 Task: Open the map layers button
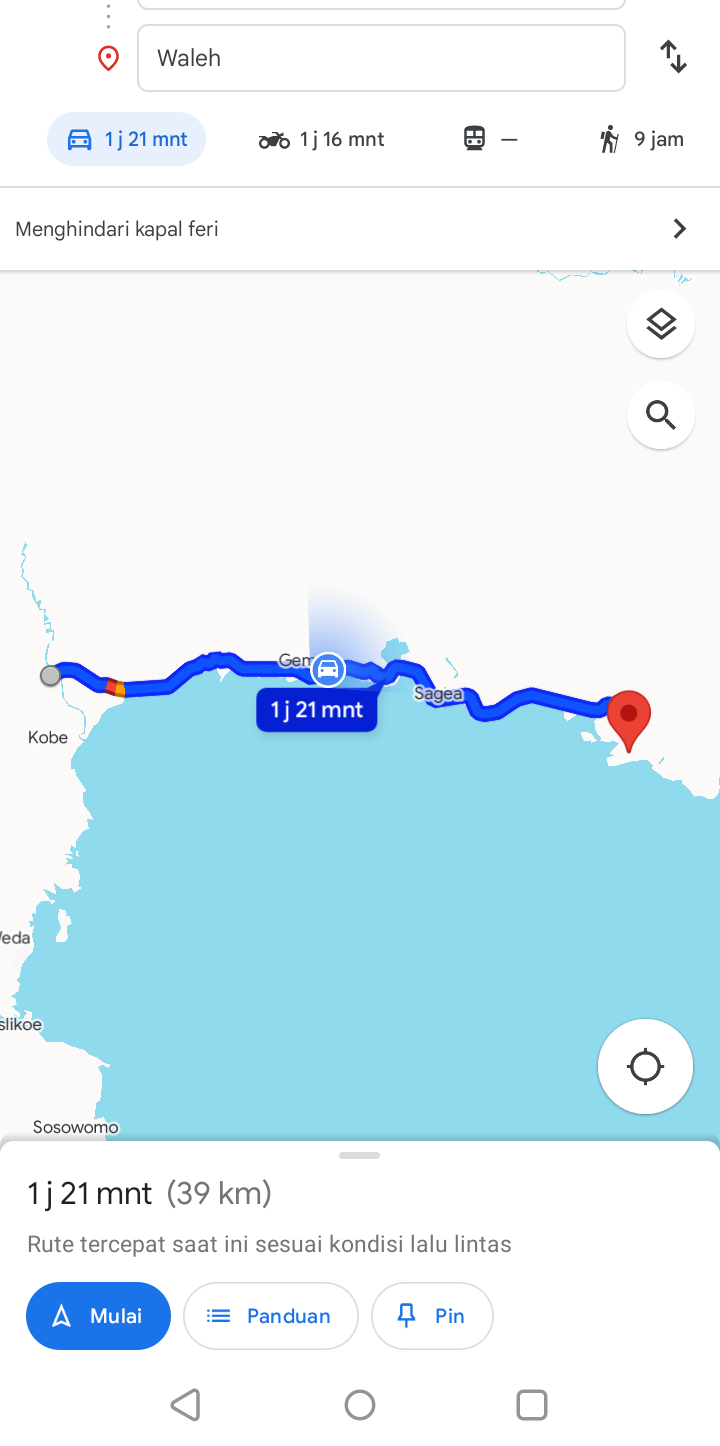(661, 324)
